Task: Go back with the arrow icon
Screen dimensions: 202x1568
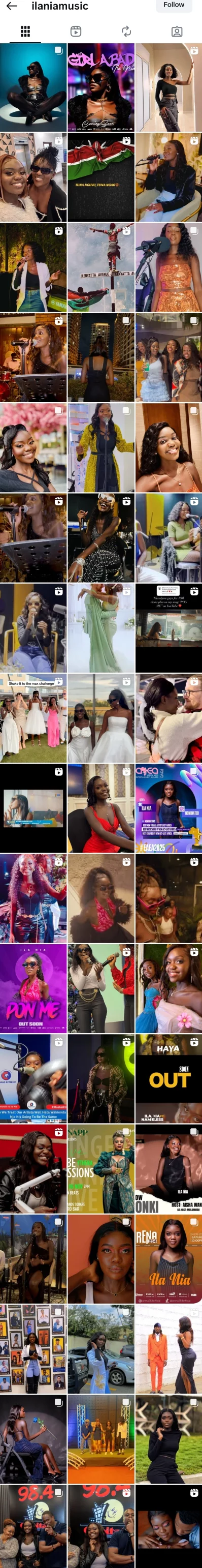Action: [x=12, y=6]
